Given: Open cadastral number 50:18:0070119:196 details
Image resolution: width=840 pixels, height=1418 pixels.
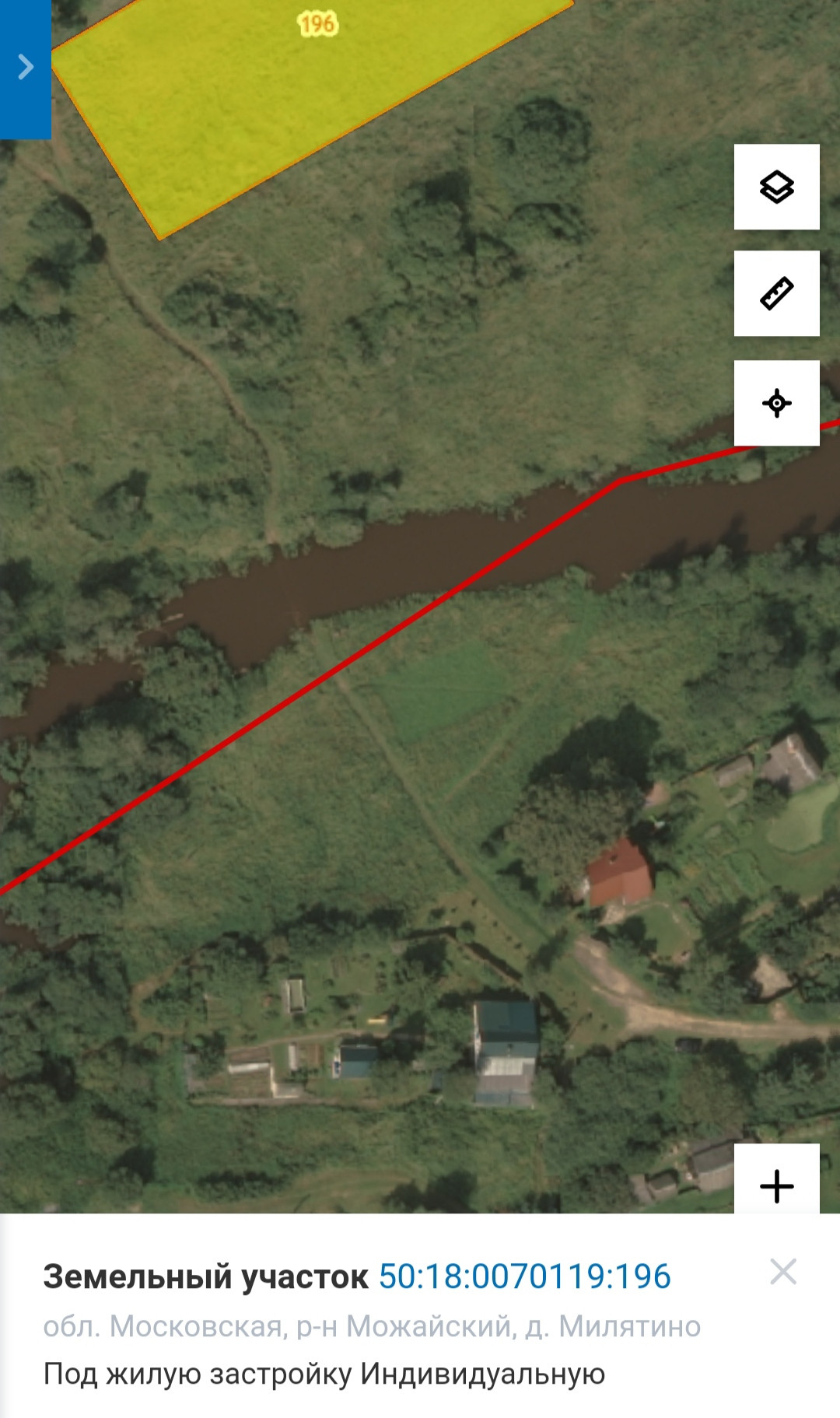Looking at the screenshot, I should (524, 1276).
